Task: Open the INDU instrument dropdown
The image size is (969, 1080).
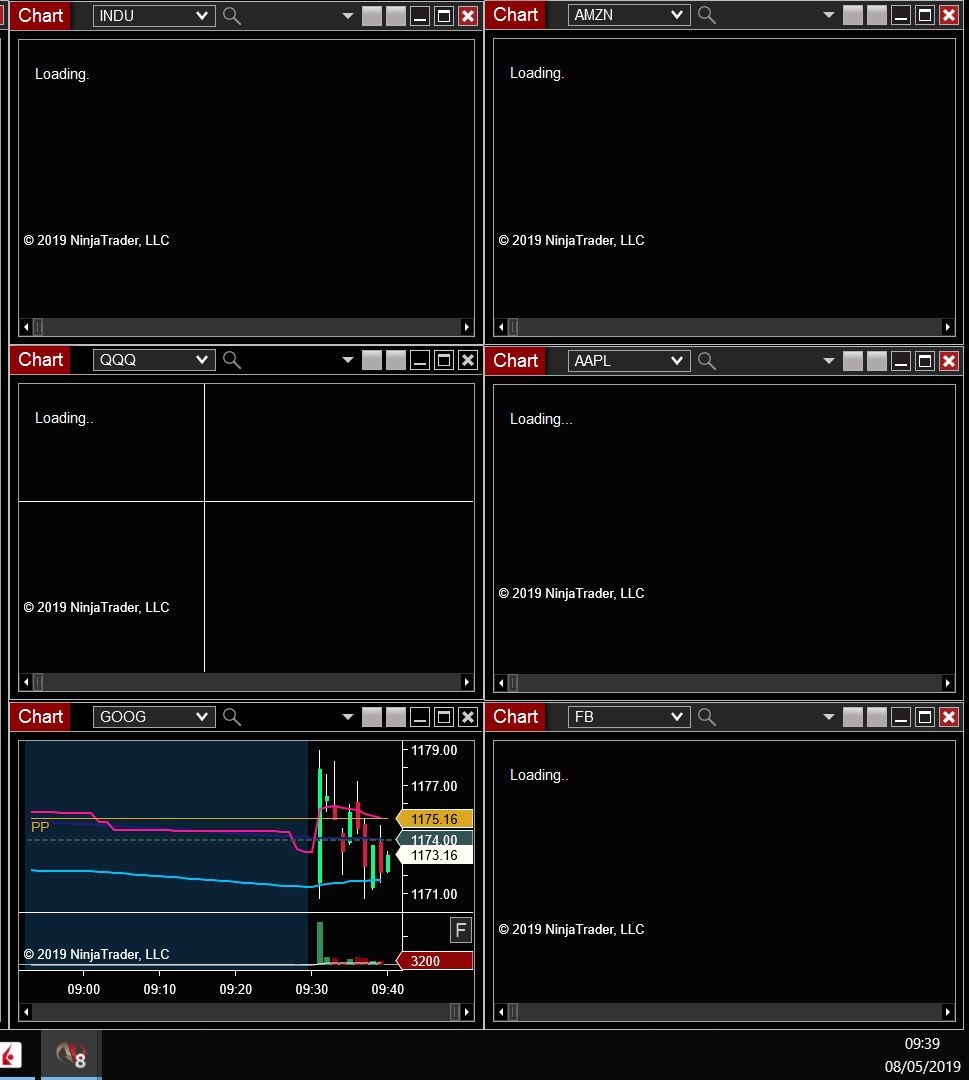Action: point(202,16)
